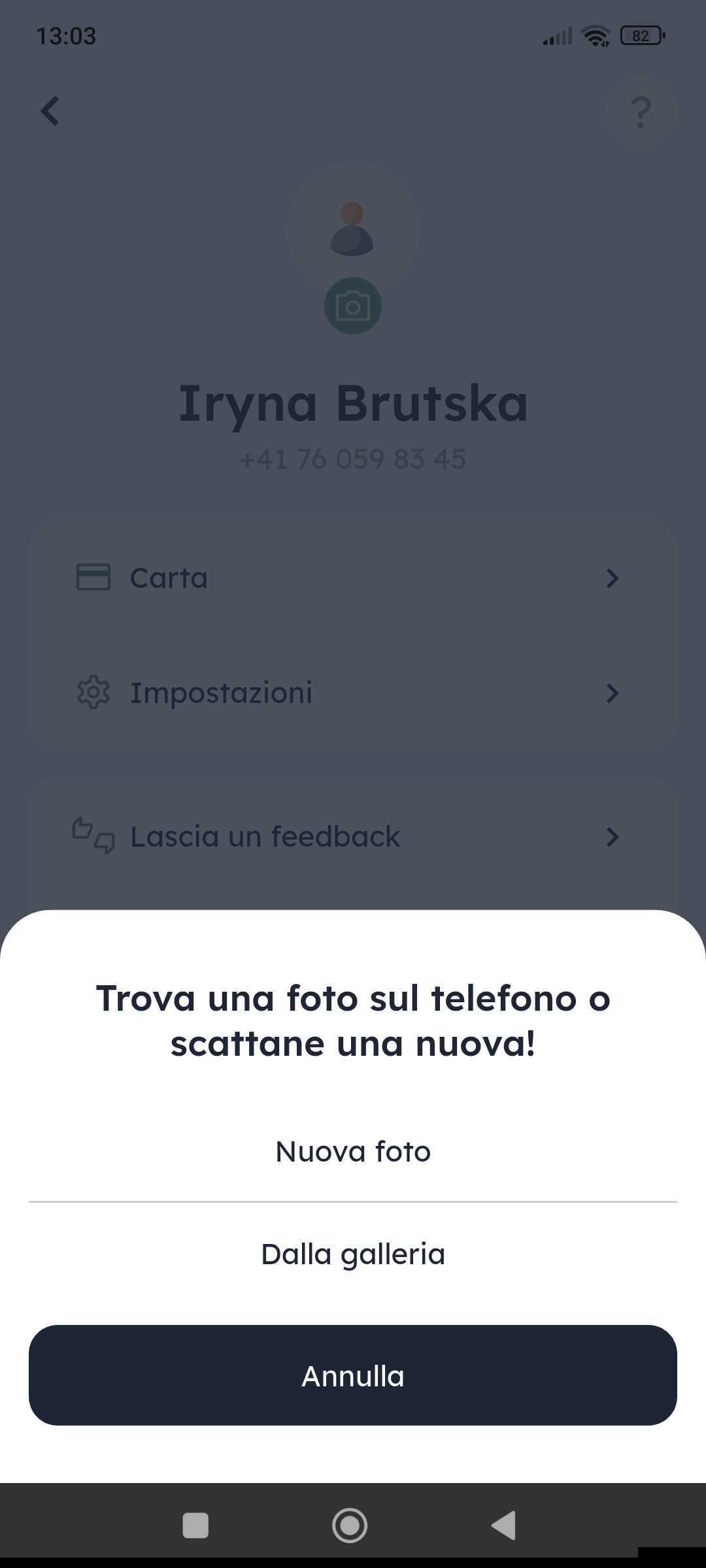Go back with system navigation arrow
This screenshot has width=706, height=1568.
click(504, 1526)
